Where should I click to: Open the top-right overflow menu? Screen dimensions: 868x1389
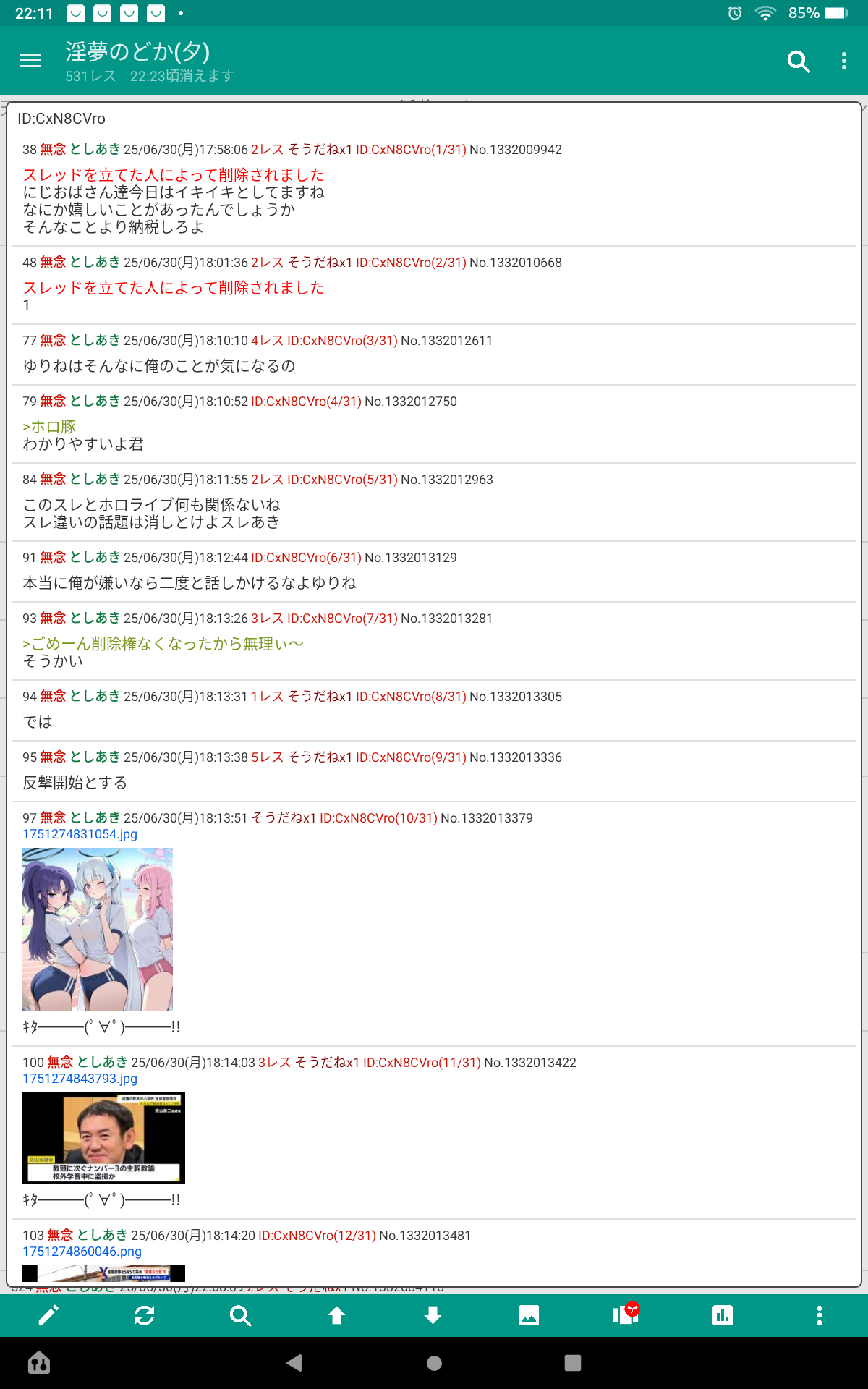(843, 61)
